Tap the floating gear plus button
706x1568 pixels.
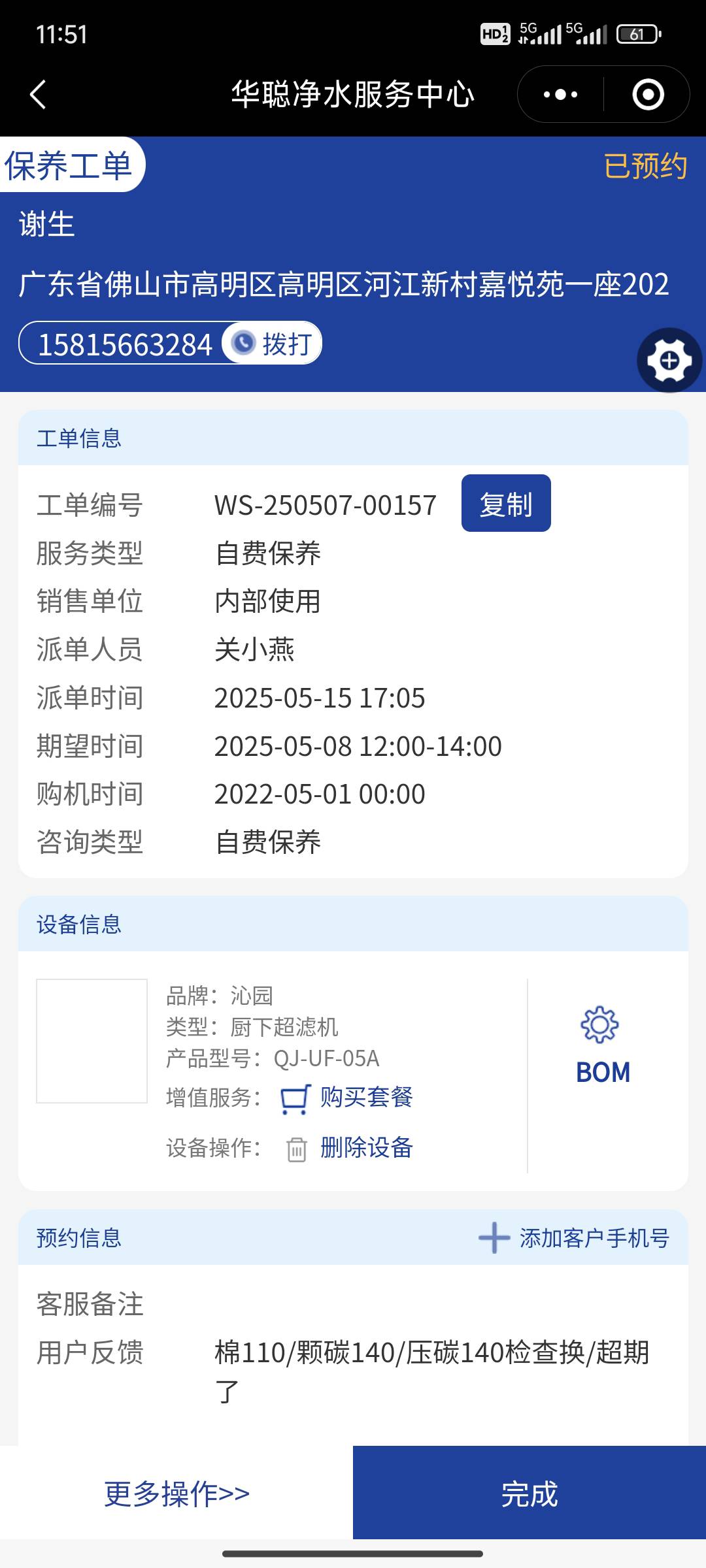(x=669, y=361)
